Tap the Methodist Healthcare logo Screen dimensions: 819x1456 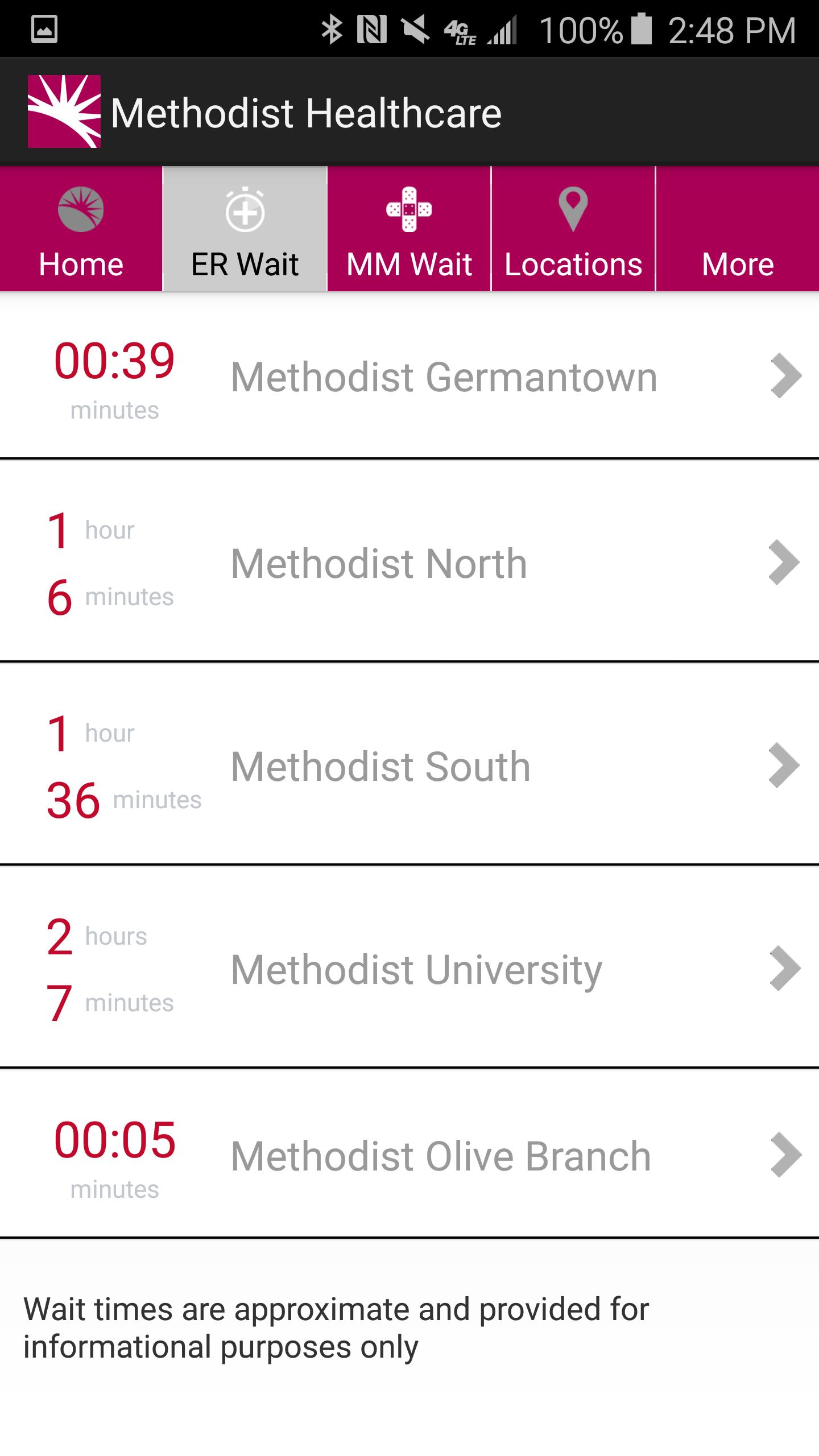pos(64,111)
